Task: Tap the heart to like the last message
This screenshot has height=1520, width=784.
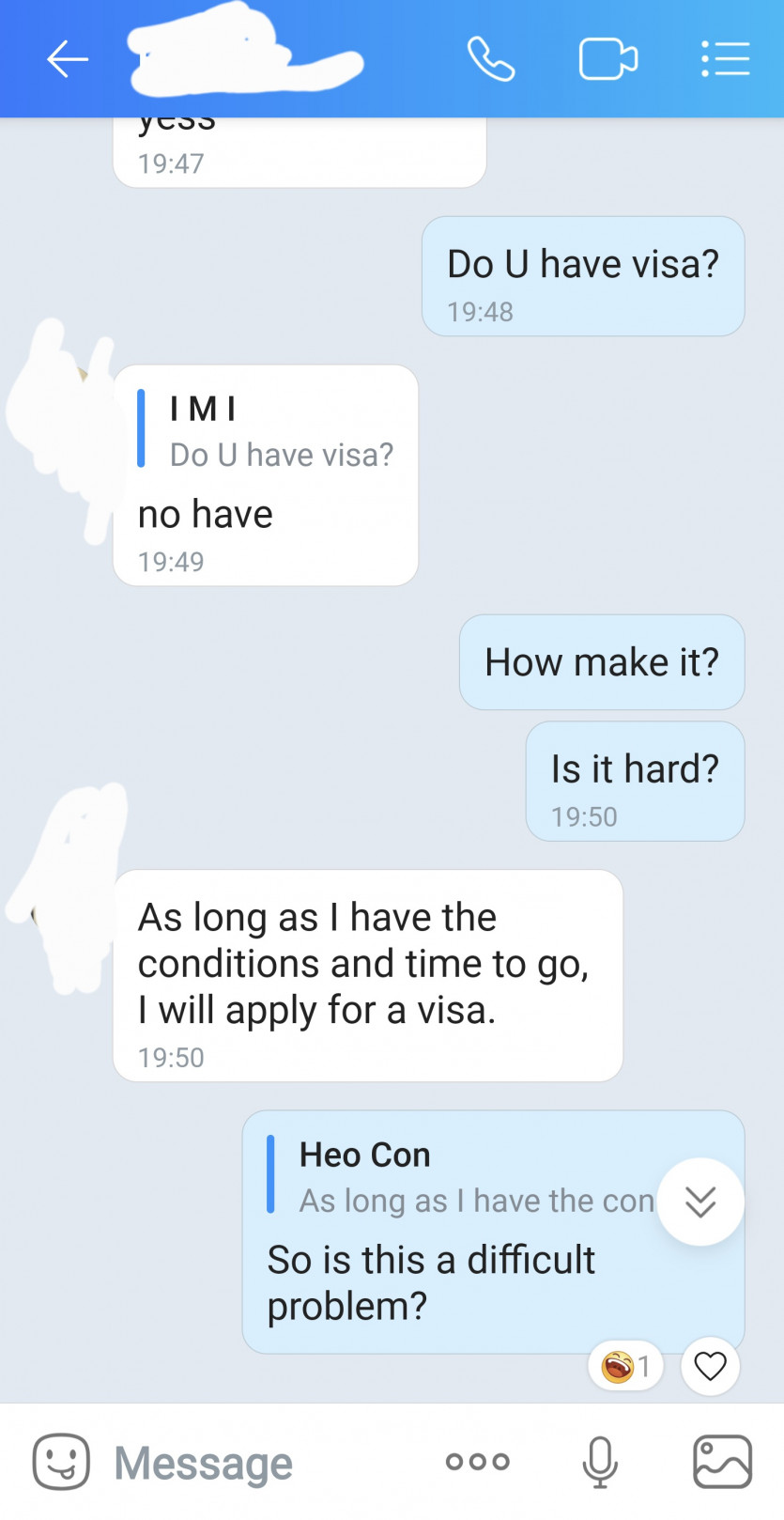Action: [710, 1367]
